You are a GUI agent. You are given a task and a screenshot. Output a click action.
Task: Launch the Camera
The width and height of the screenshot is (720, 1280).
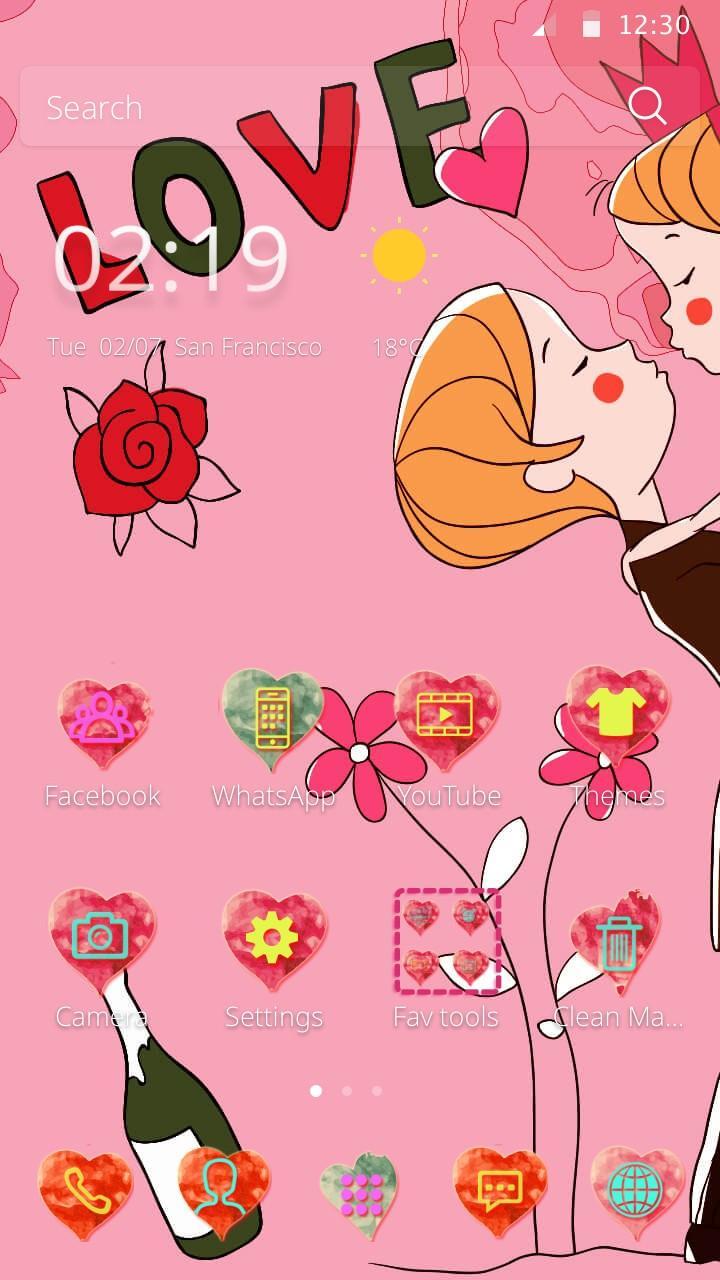[101, 940]
